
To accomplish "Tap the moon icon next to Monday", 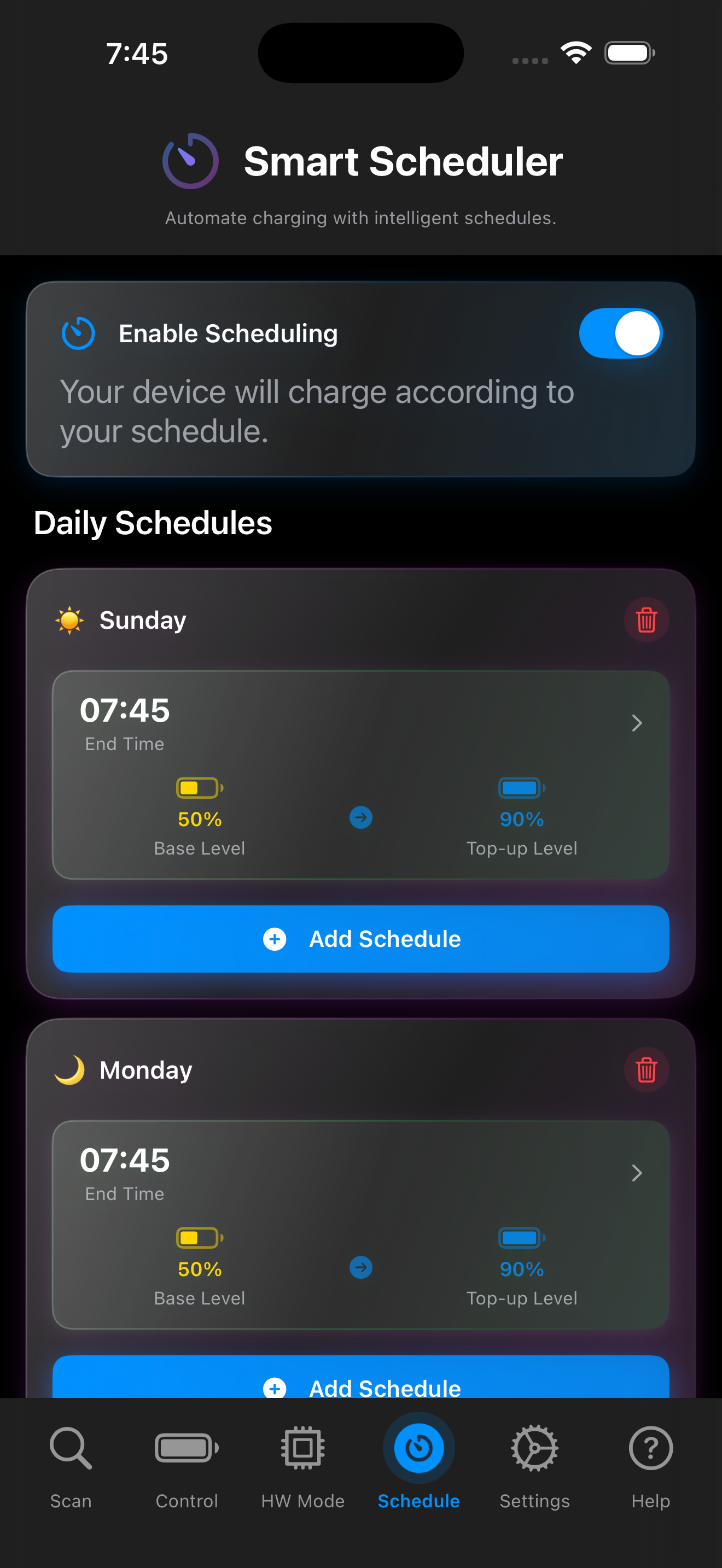I will click(69, 1069).
